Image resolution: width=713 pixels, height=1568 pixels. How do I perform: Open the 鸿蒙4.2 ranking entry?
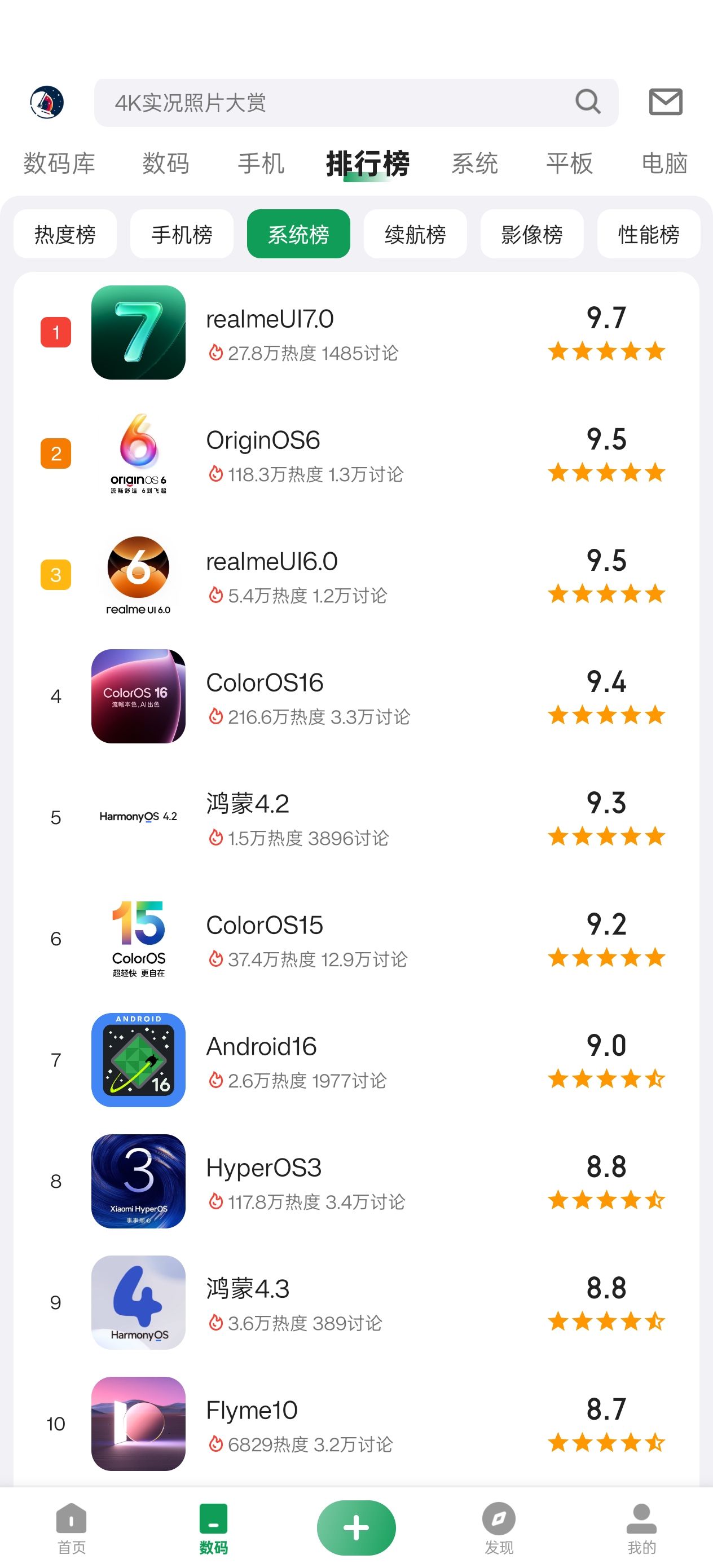[x=356, y=817]
